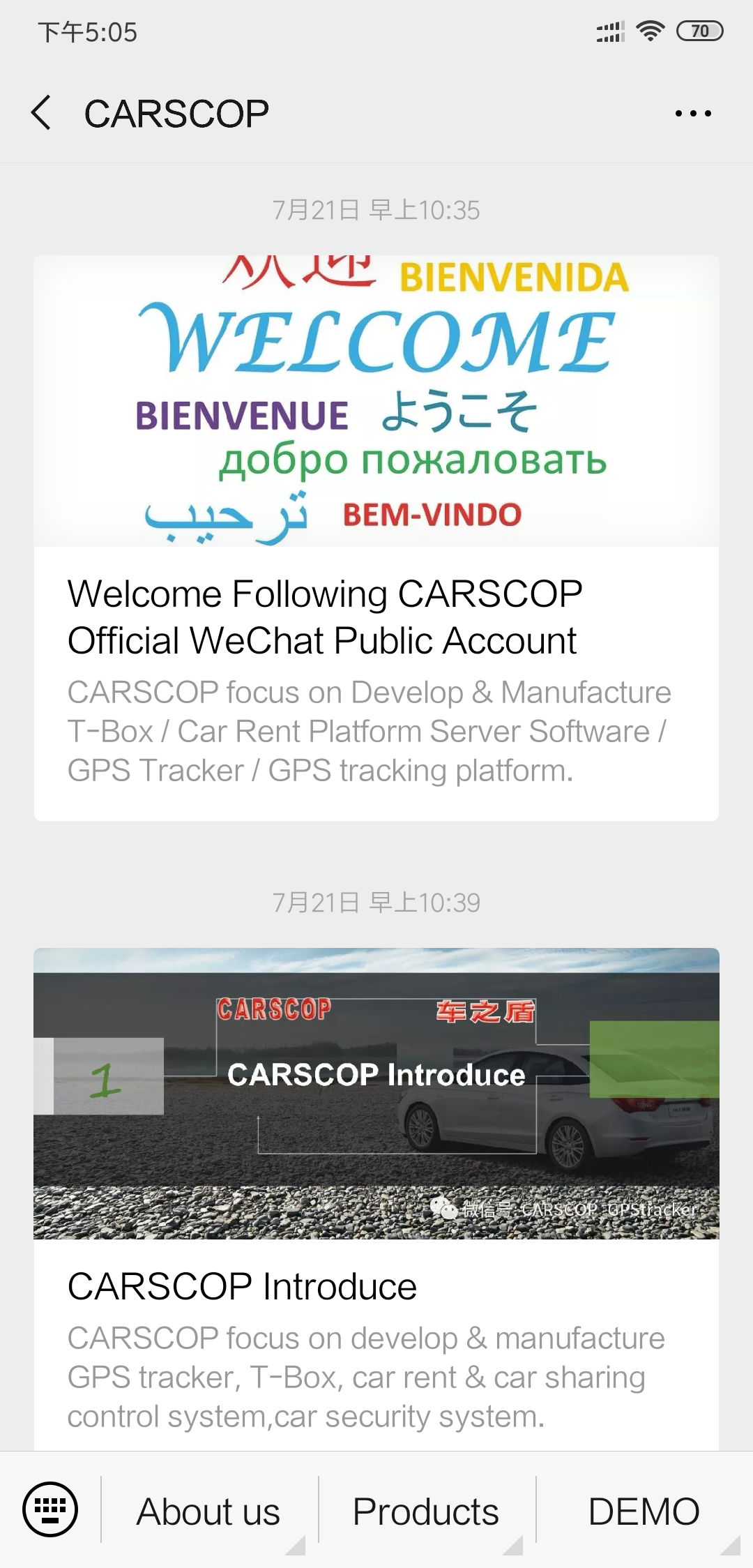Switch to keyboard input mode

[50, 1509]
